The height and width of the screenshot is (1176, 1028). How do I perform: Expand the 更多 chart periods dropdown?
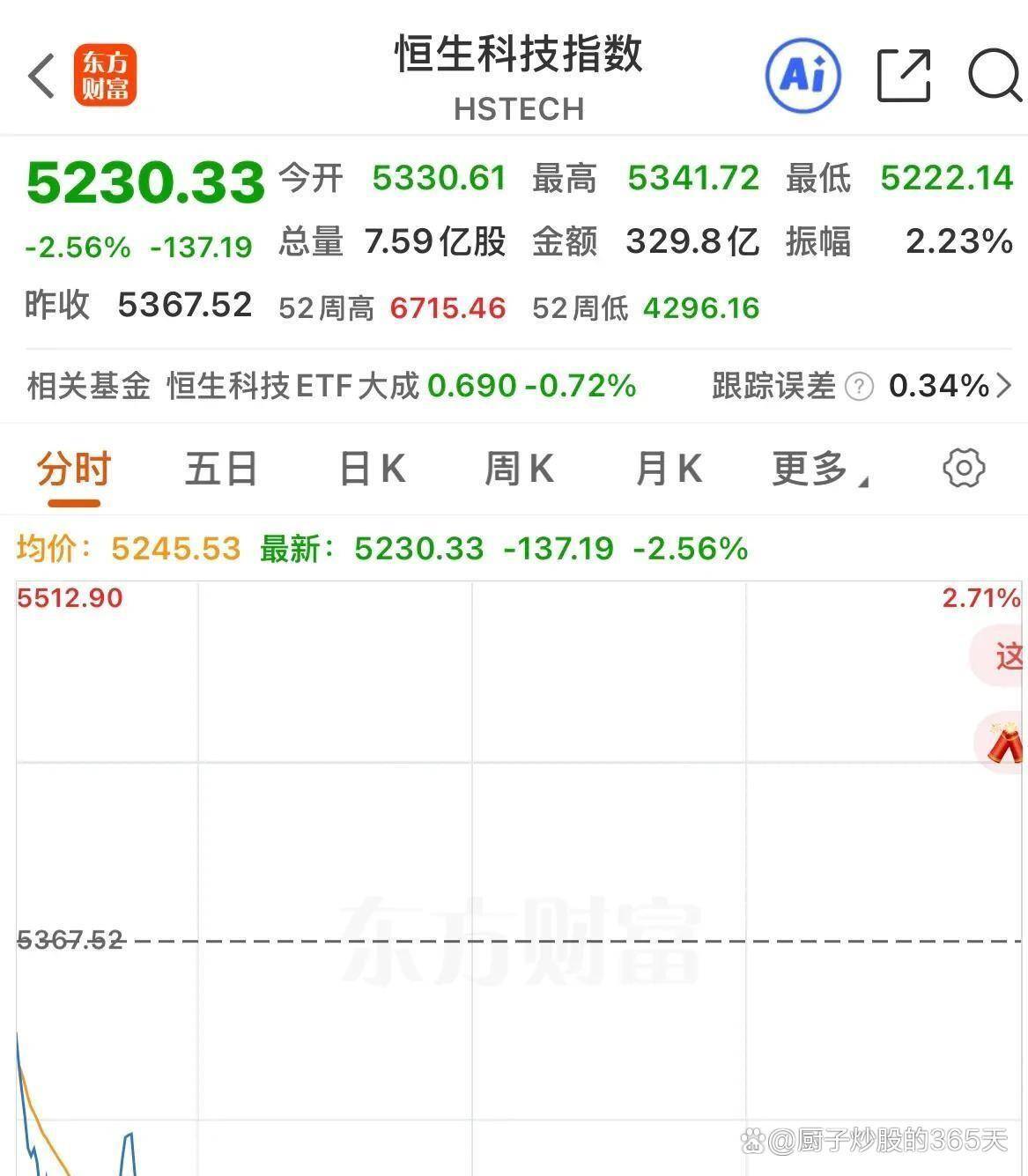(819, 469)
